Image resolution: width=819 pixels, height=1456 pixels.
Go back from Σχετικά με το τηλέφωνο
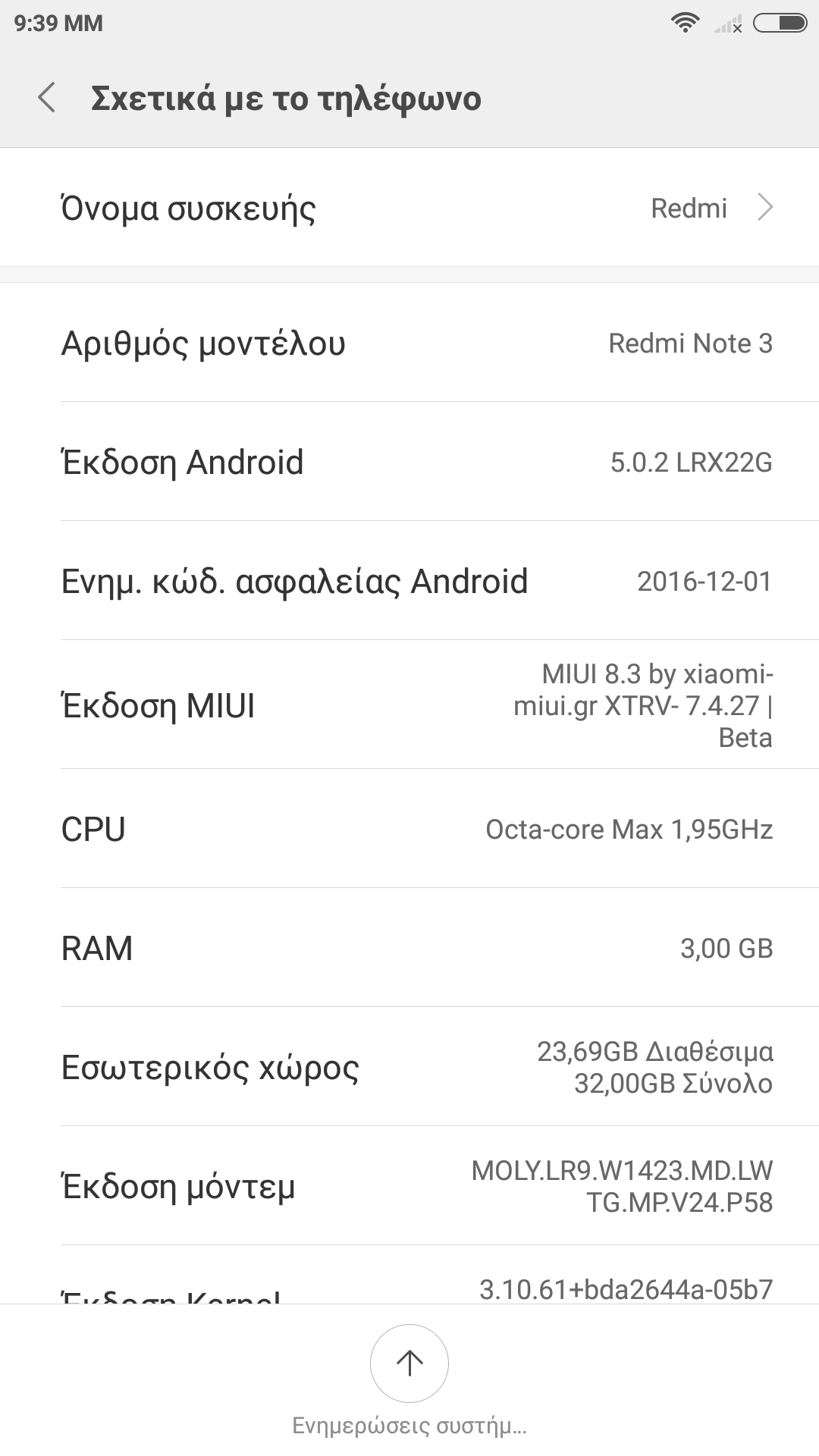[47, 98]
